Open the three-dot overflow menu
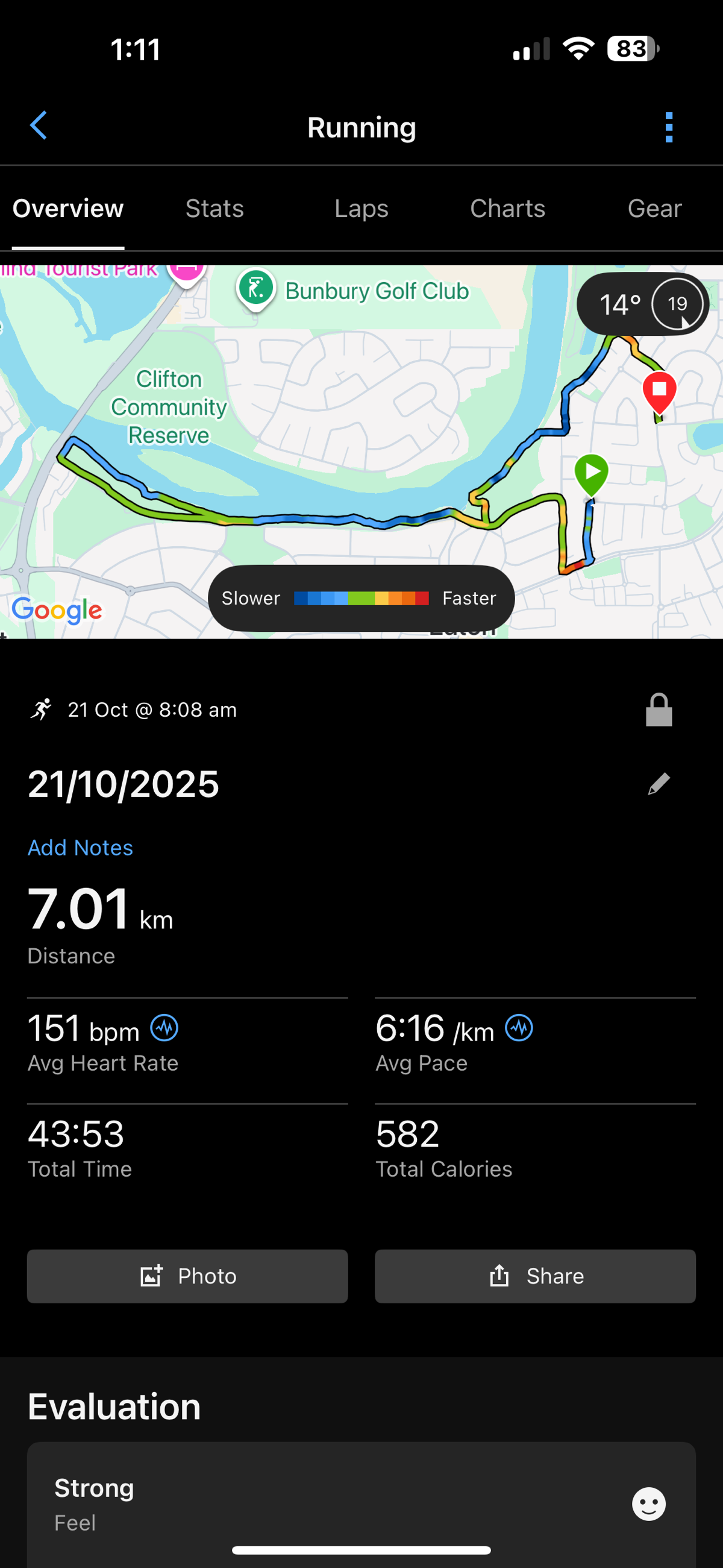Image resolution: width=723 pixels, height=1568 pixels. click(668, 127)
